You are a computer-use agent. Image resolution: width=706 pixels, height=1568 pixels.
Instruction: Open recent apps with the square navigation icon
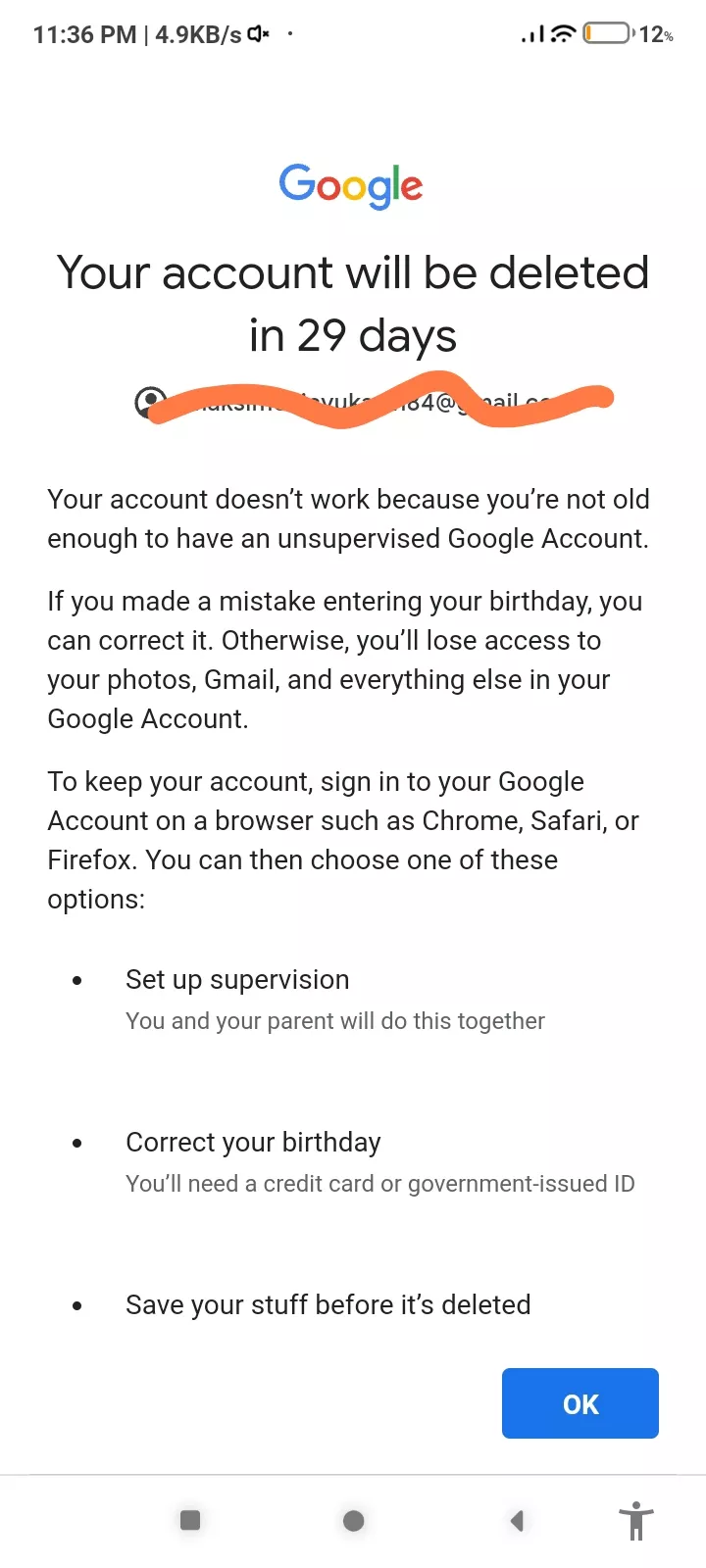(189, 1520)
